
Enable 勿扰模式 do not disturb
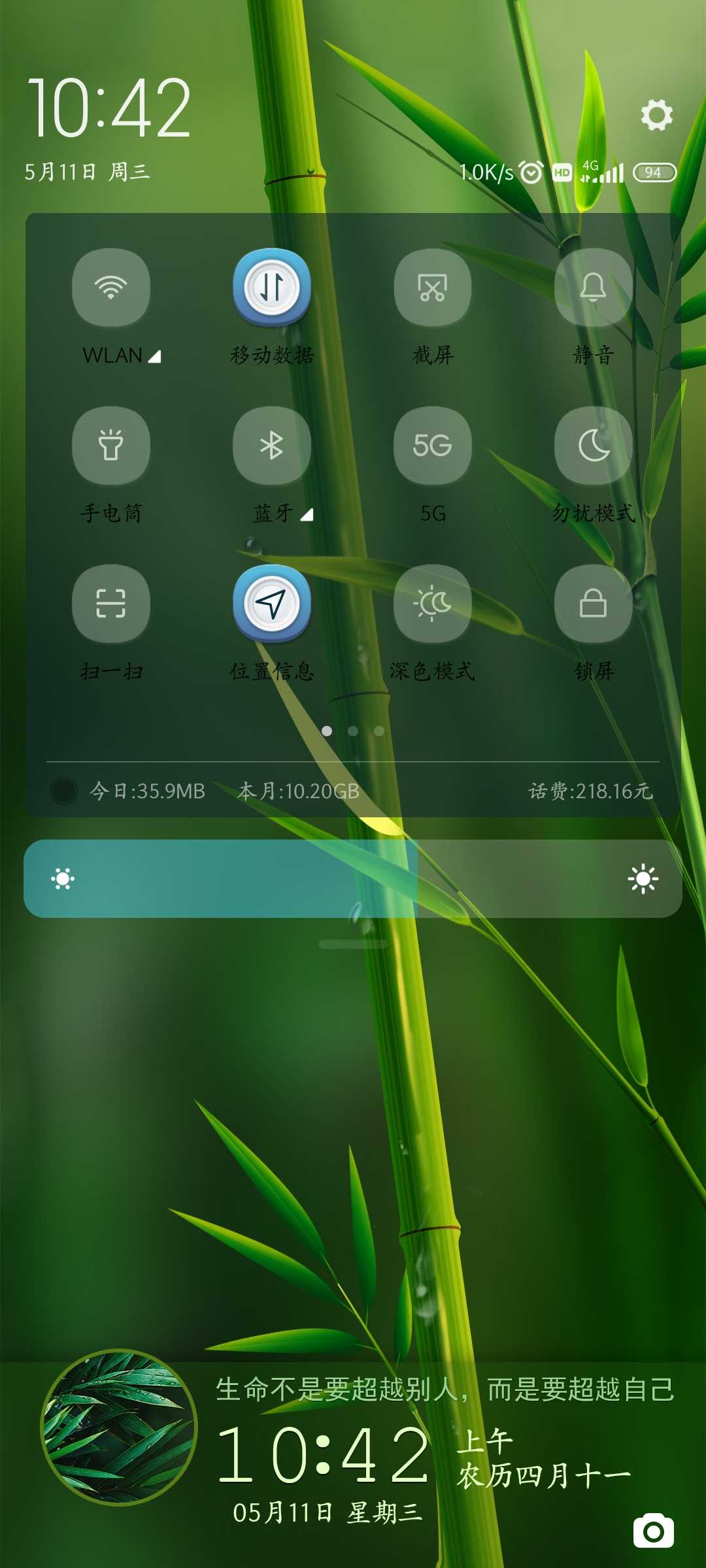click(593, 446)
